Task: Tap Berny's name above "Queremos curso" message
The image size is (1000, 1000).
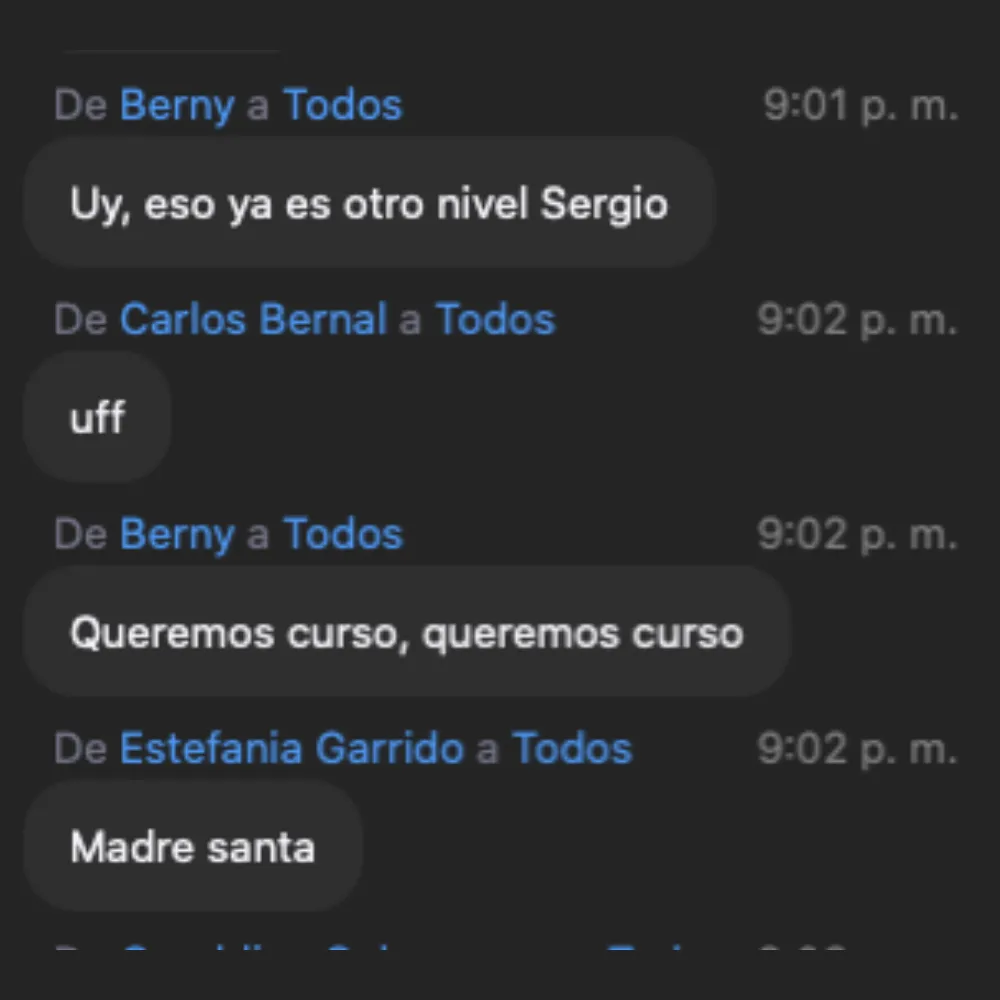Action: [x=177, y=534]
